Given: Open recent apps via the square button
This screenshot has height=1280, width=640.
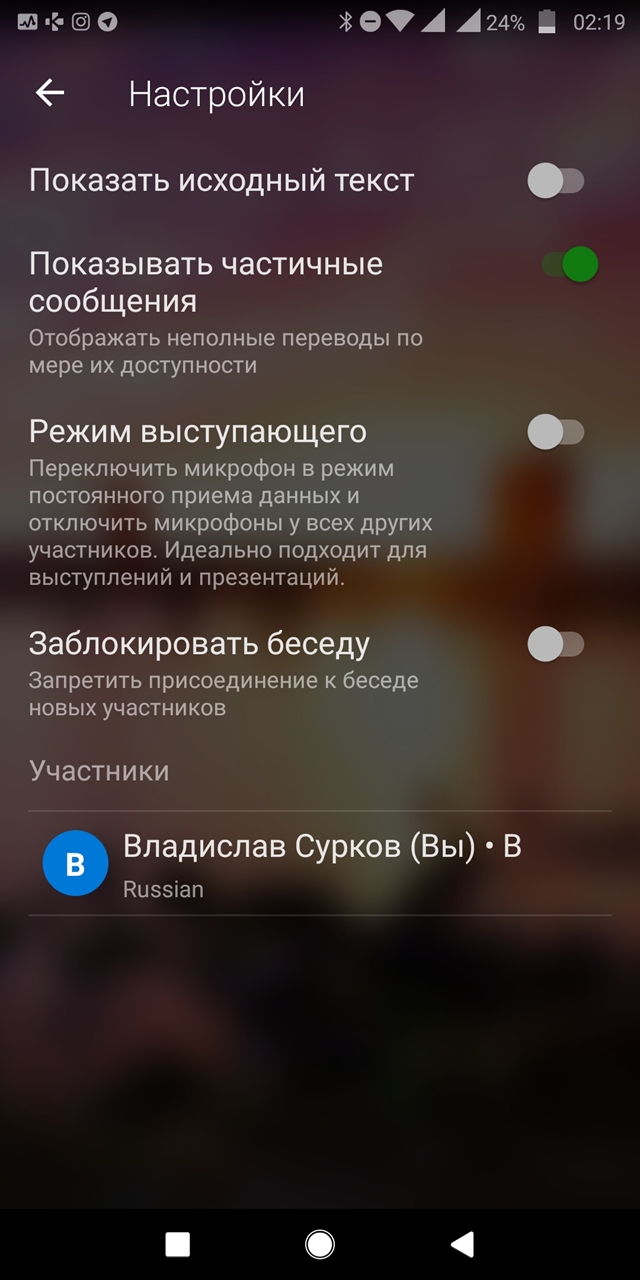Looking at the screenshot, I should [x=178, y=1243].
